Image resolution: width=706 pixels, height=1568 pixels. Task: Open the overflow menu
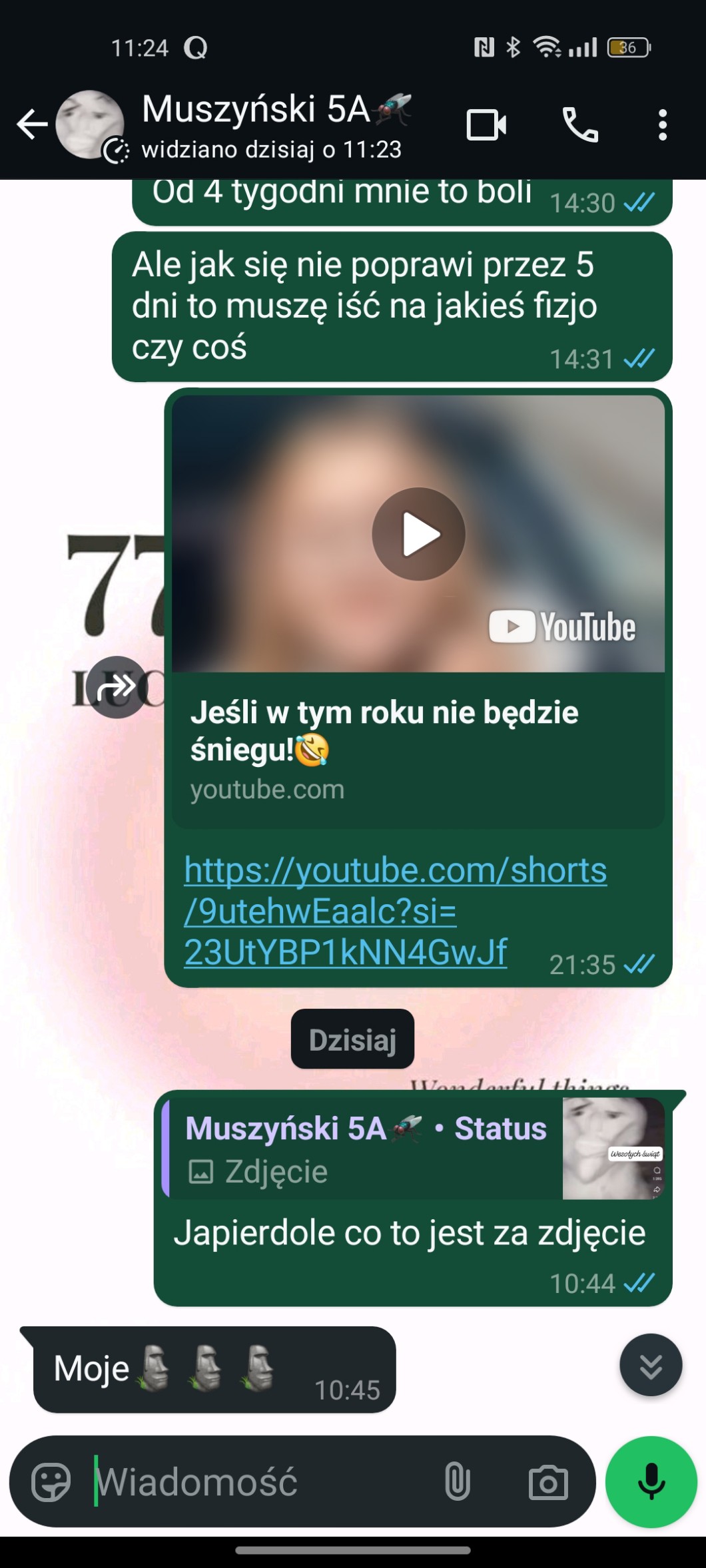pyautogui.click(x=662, y=125)
